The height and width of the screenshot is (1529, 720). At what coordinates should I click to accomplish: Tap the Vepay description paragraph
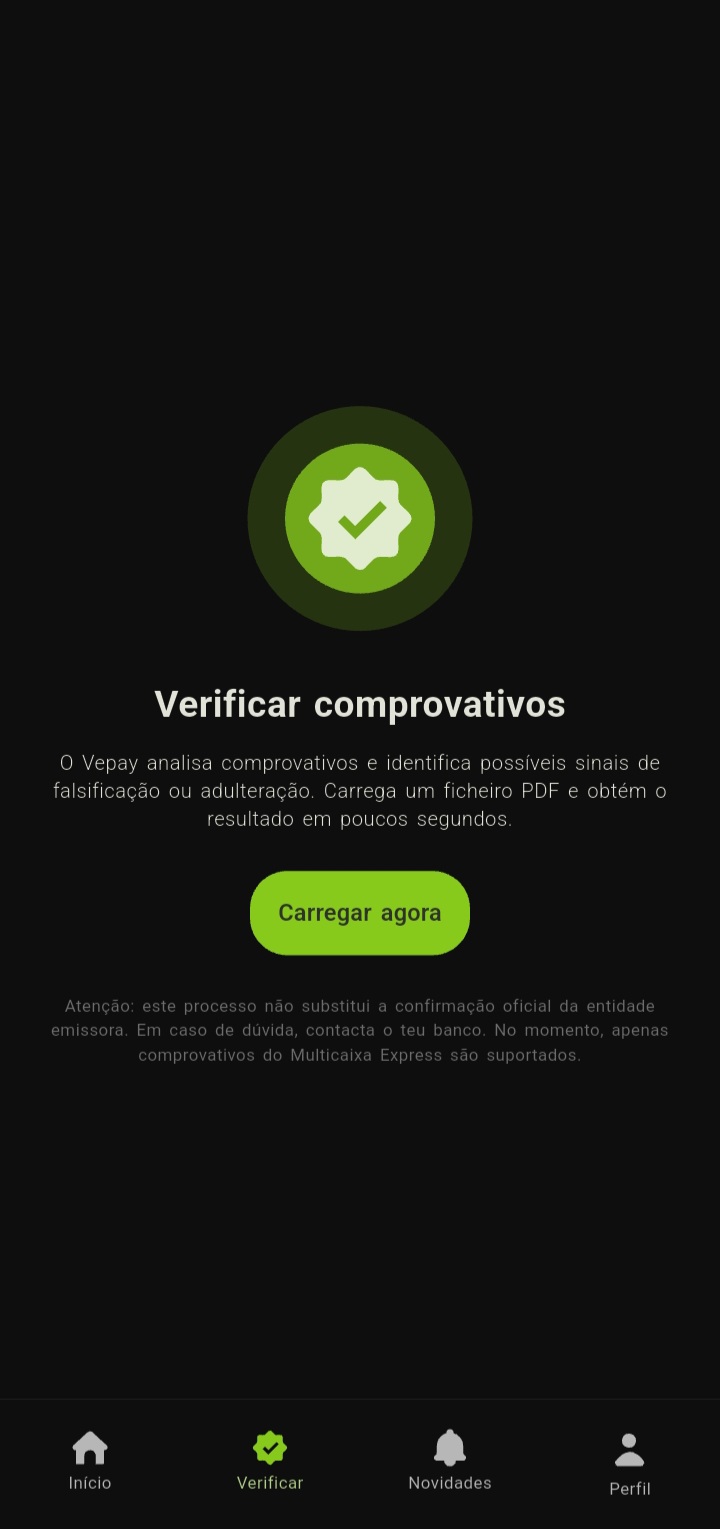pos(359,790)
